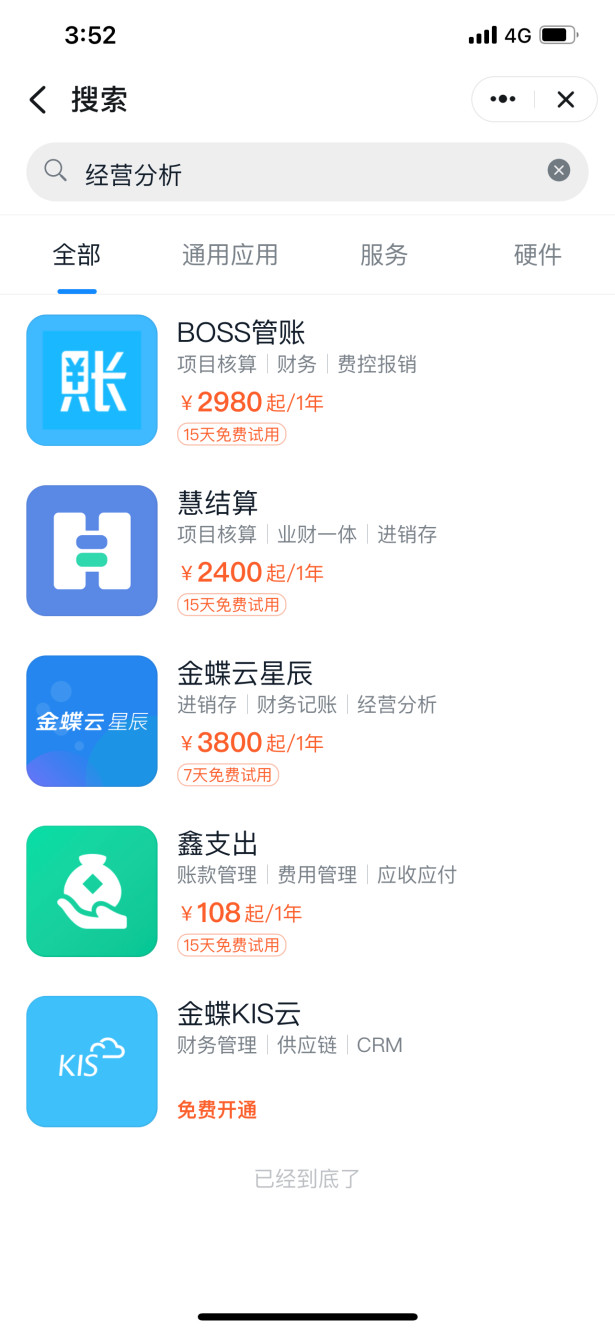Open the 金蝶云星辰 result
Screen dimensions: 615x1332
[x=307, y=720]
